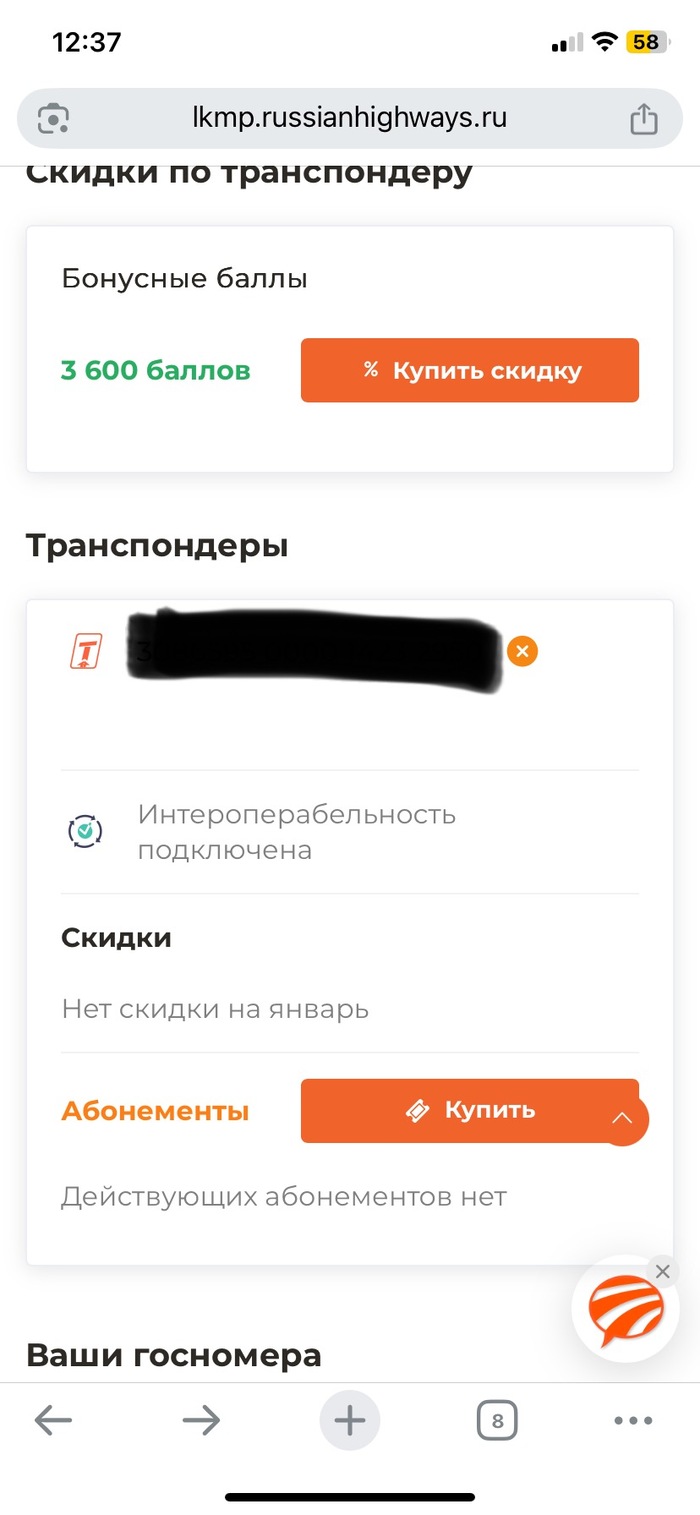Tap the orange scroll-to-top arrow
This screenshot has width=700, height=1515.
coord(622,1119)
